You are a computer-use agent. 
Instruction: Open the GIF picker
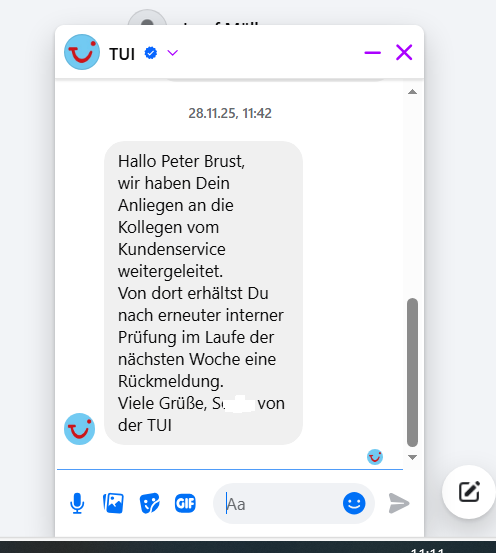tap(185, 503)
